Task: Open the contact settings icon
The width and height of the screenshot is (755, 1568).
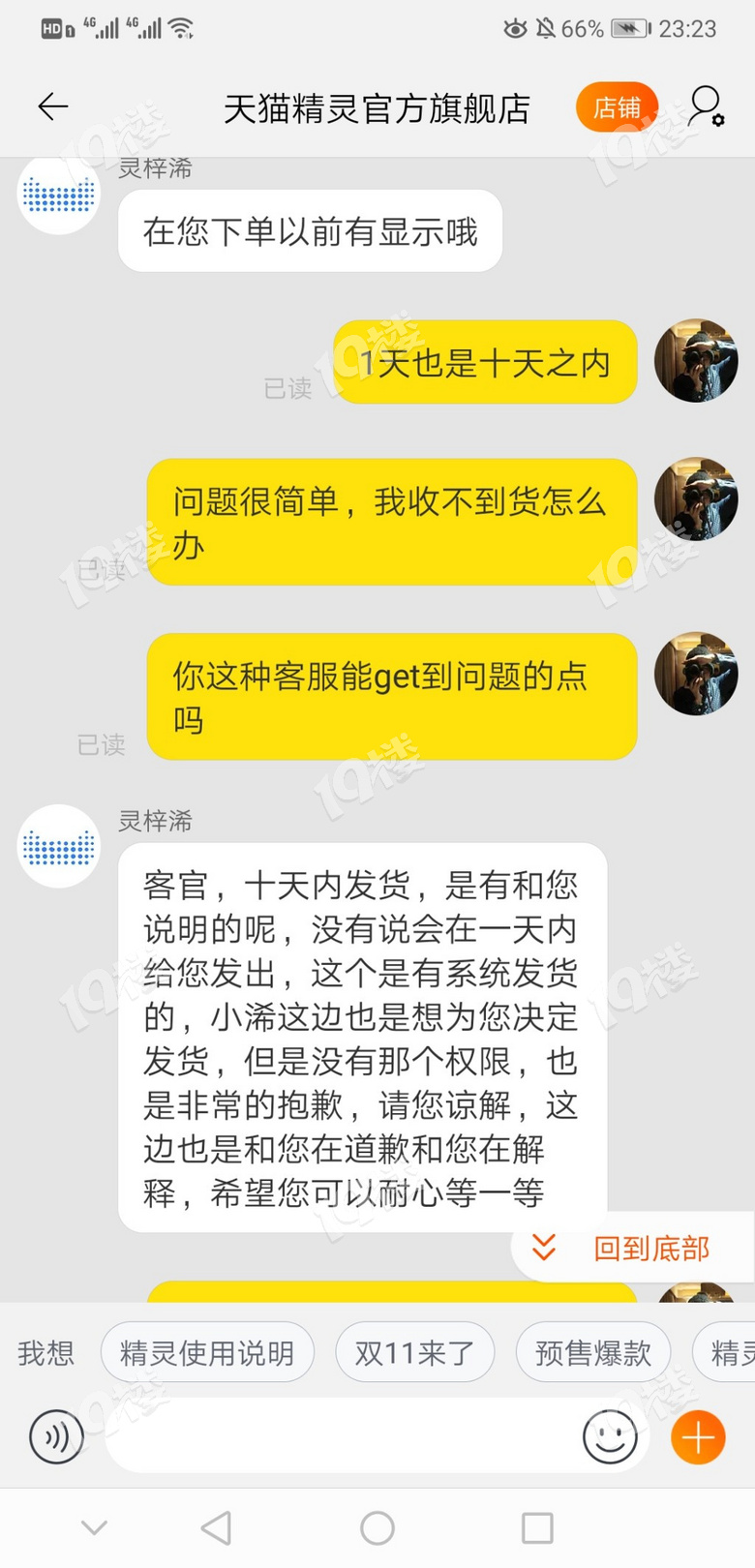Action: click(707, 106)
